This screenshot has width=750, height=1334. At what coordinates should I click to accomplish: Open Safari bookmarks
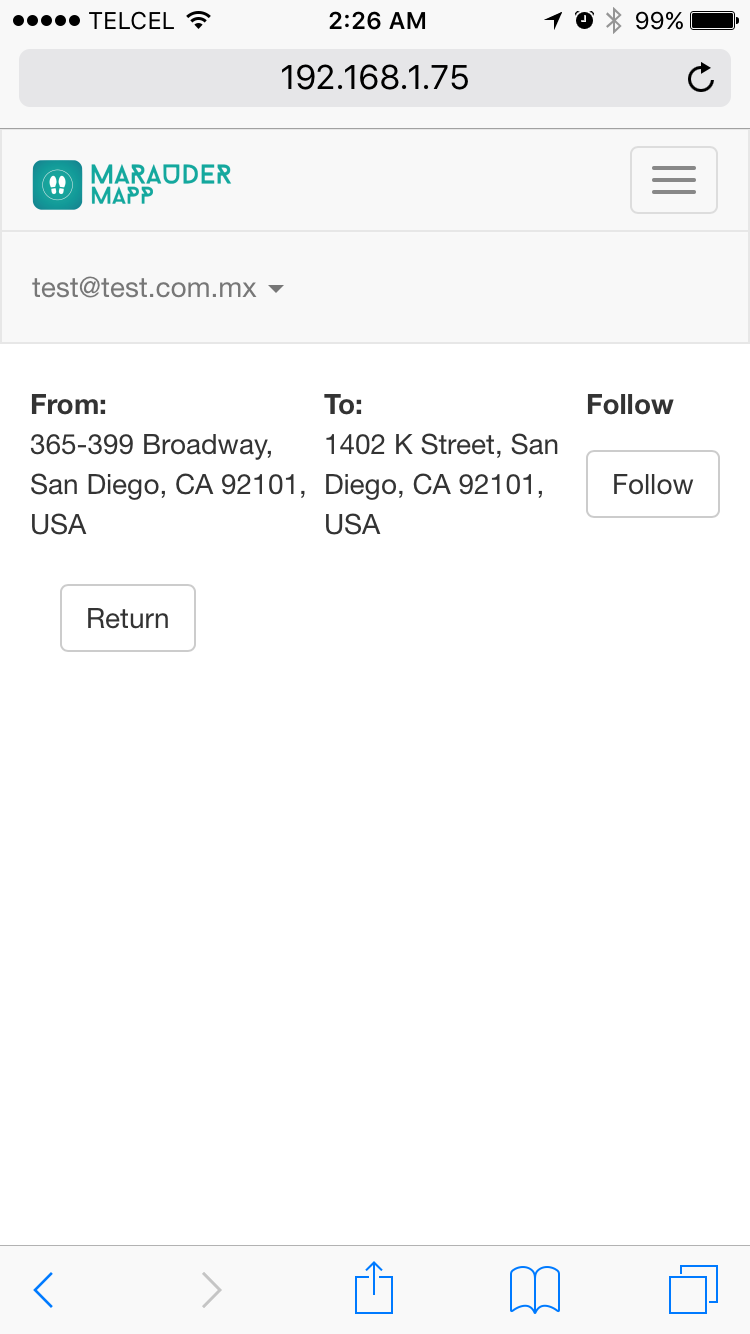pos(534,1289)
